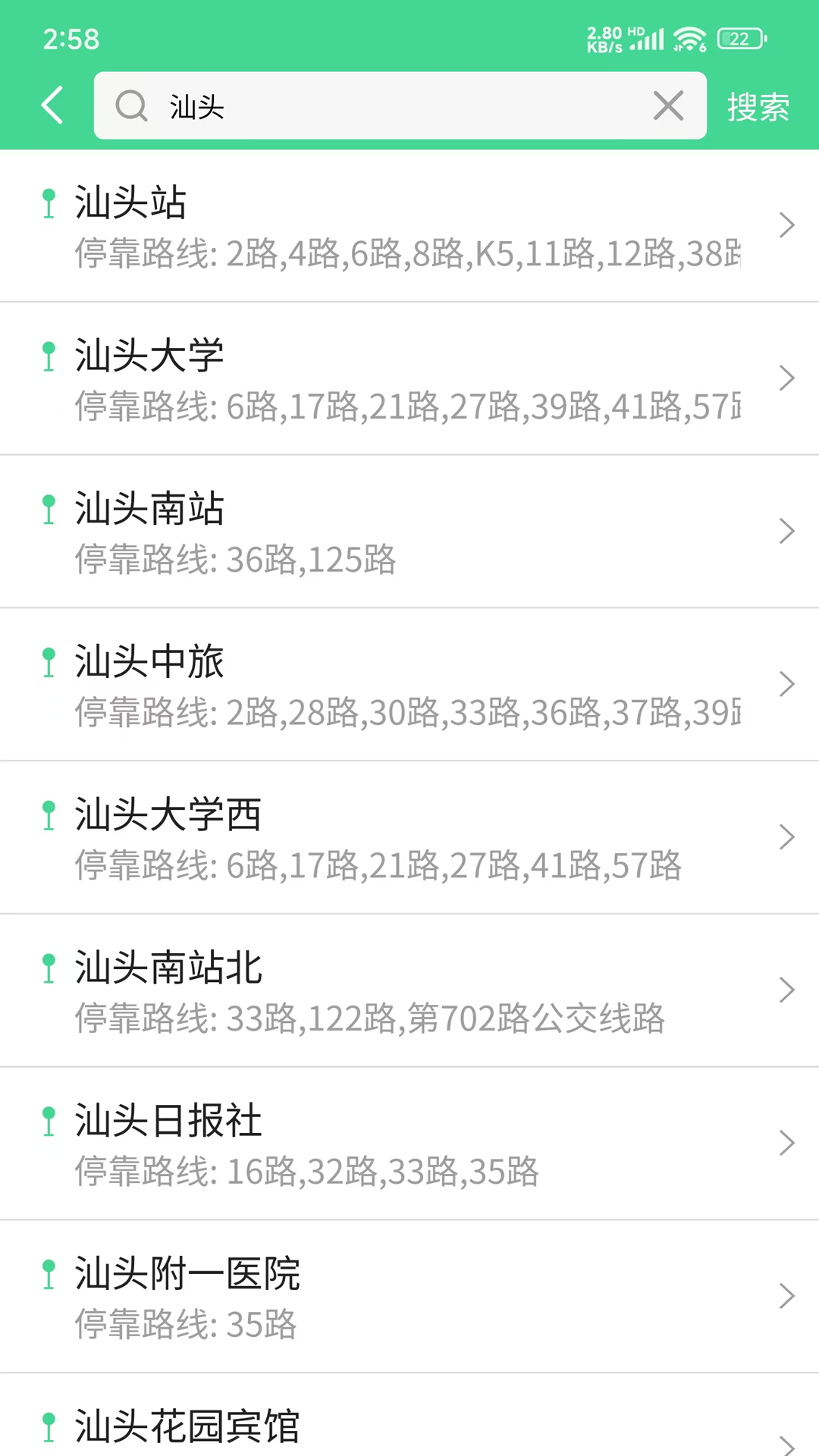Click the magnifier icon in the search bar
819x1456 pixels.
(133, 106)
